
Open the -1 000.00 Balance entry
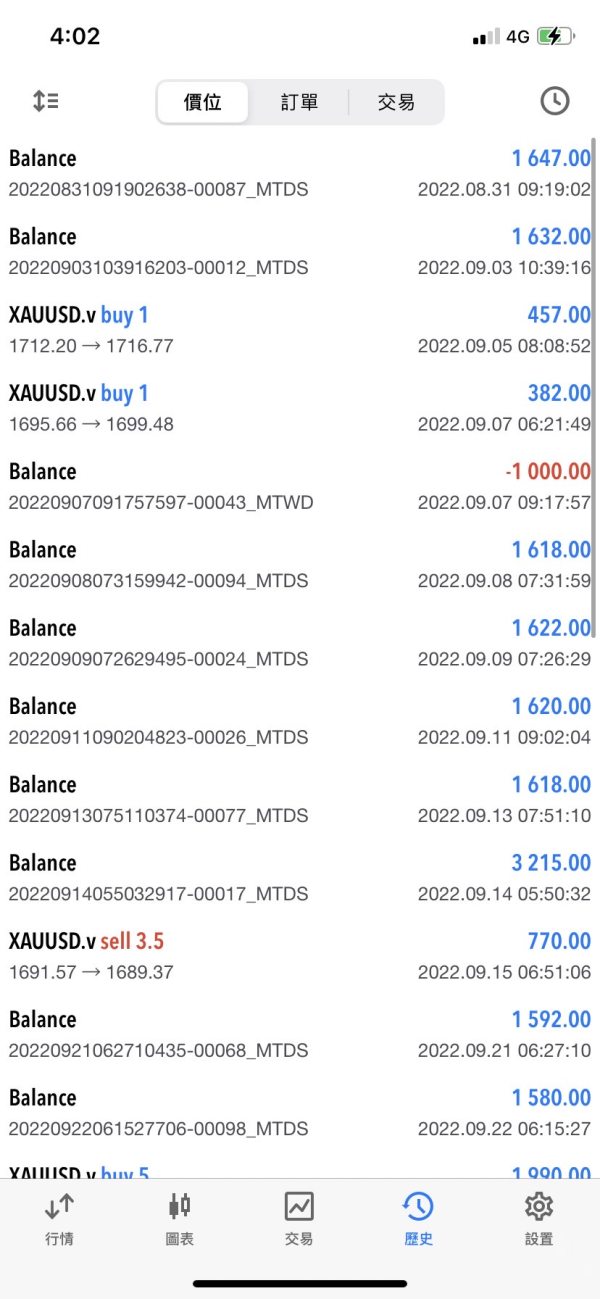click(x=300, y=486)
